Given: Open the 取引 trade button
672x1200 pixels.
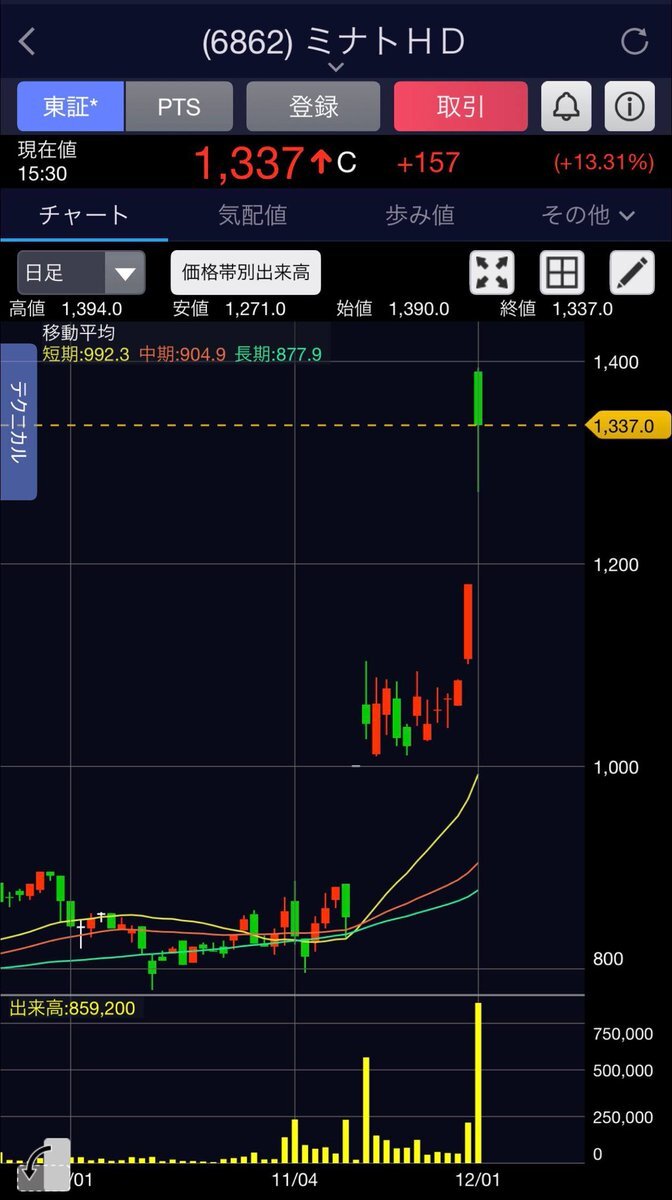Looking at the screenshot, I should coord(460,107).
